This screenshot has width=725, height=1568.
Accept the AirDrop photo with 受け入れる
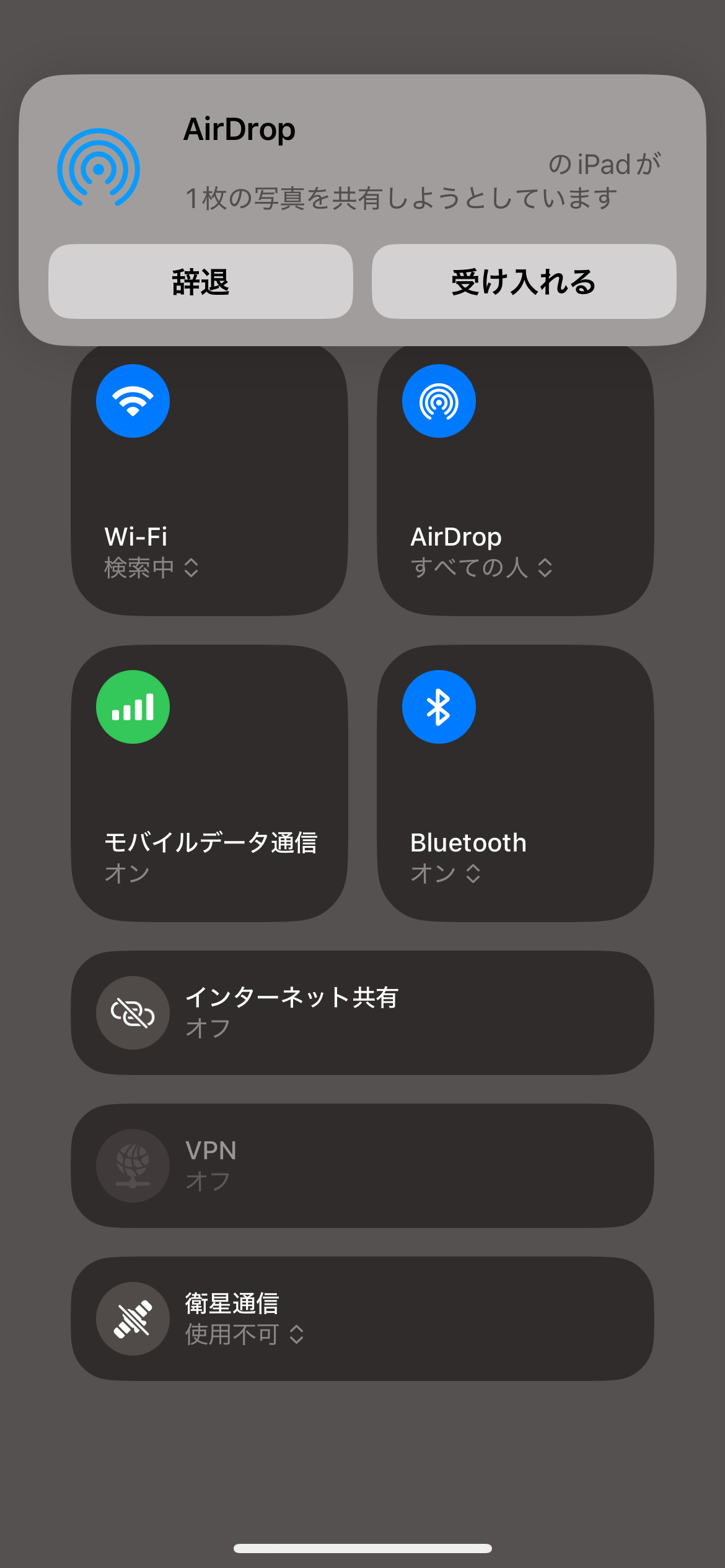pos(524,282)
